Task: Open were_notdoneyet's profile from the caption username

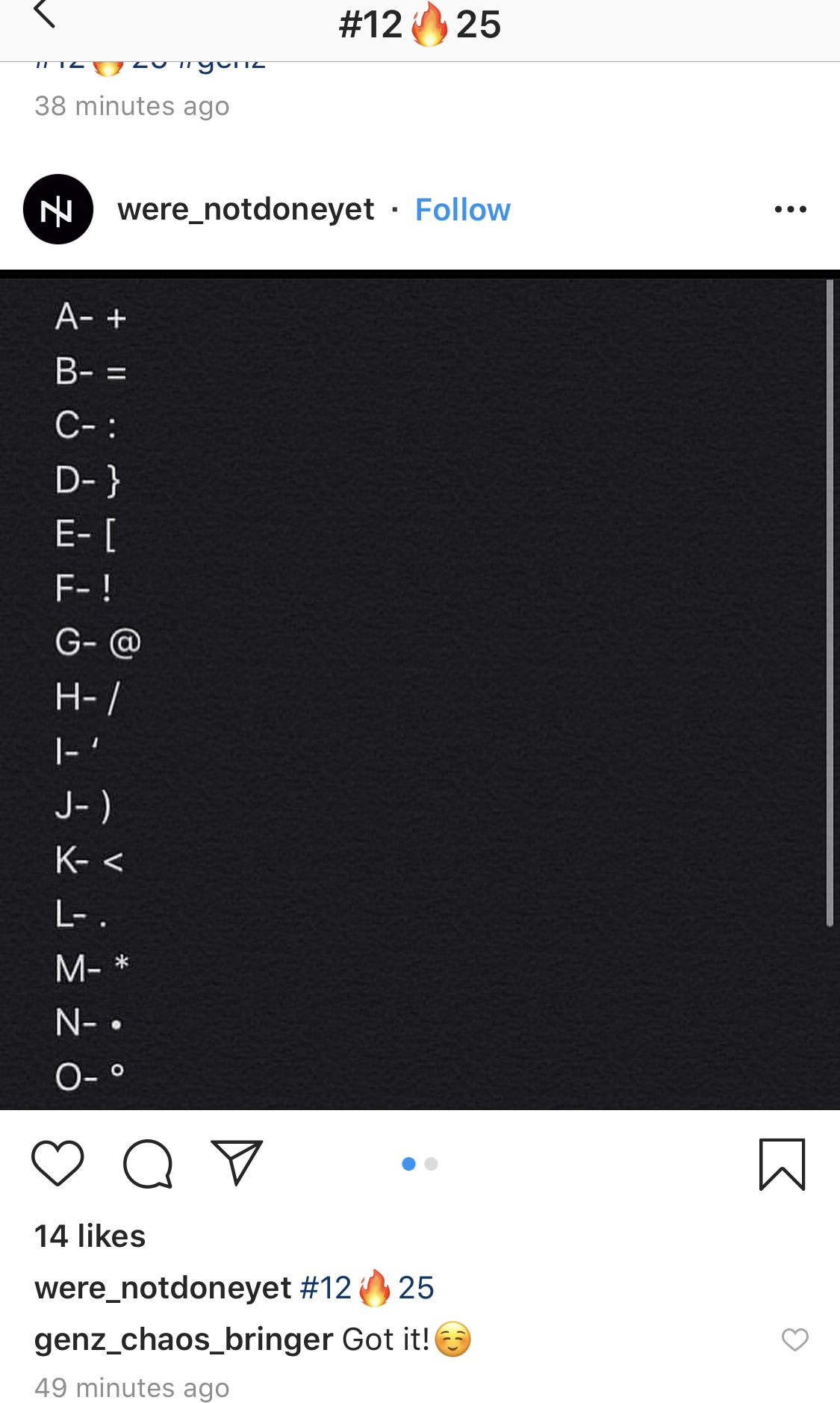Action: (163, 1288)
